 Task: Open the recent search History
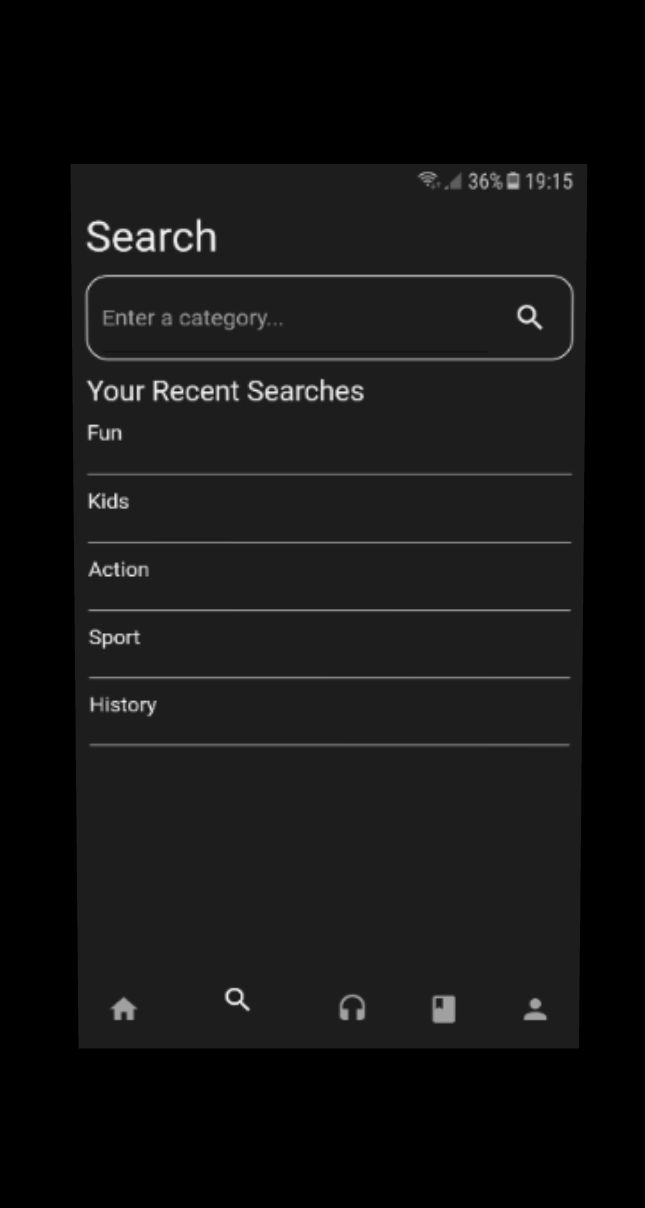tap(329, 712)
